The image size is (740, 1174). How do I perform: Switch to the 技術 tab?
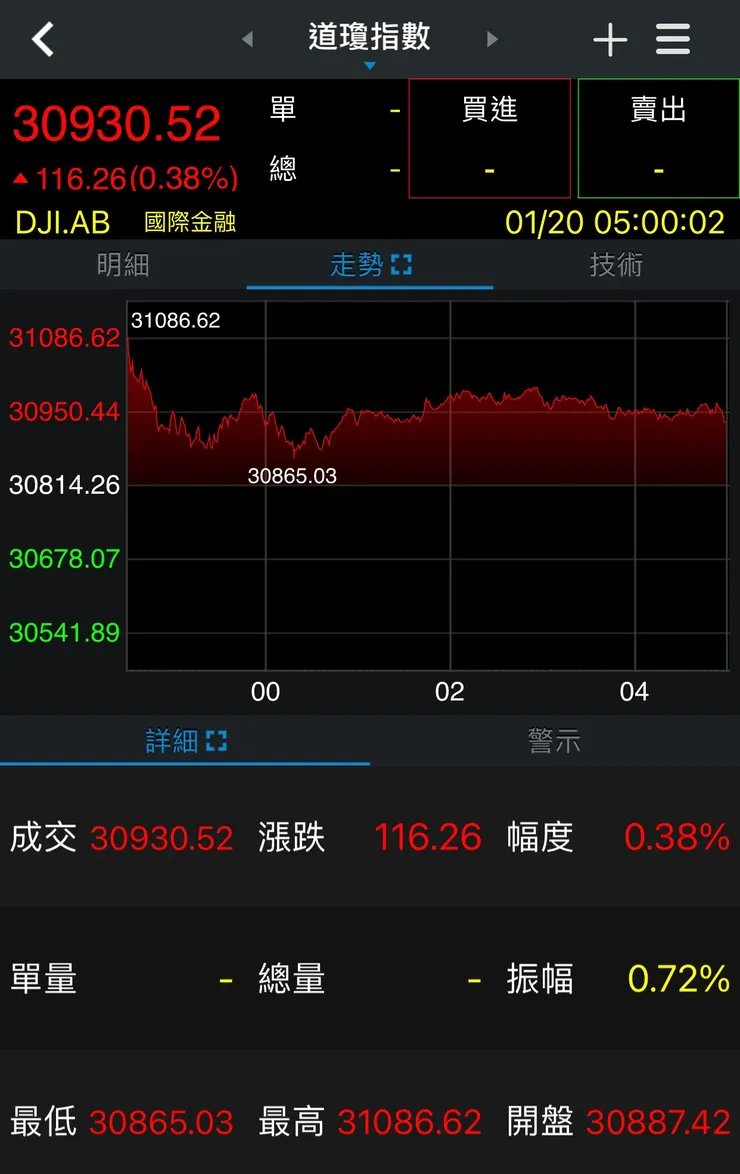pyautogui.click(x=616, y=265)
